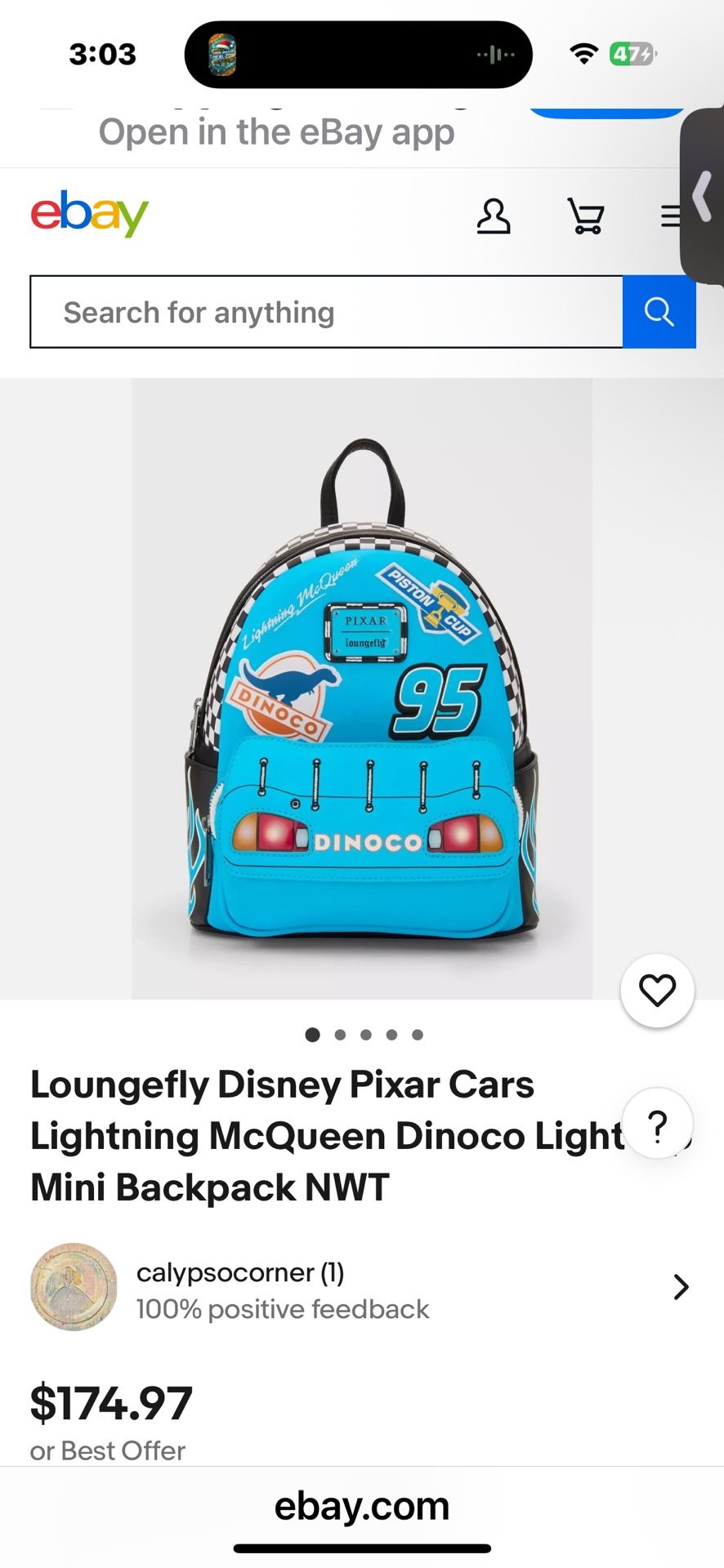
Task: Tap Open in the eBay app banner
Action: click(276, 132)
